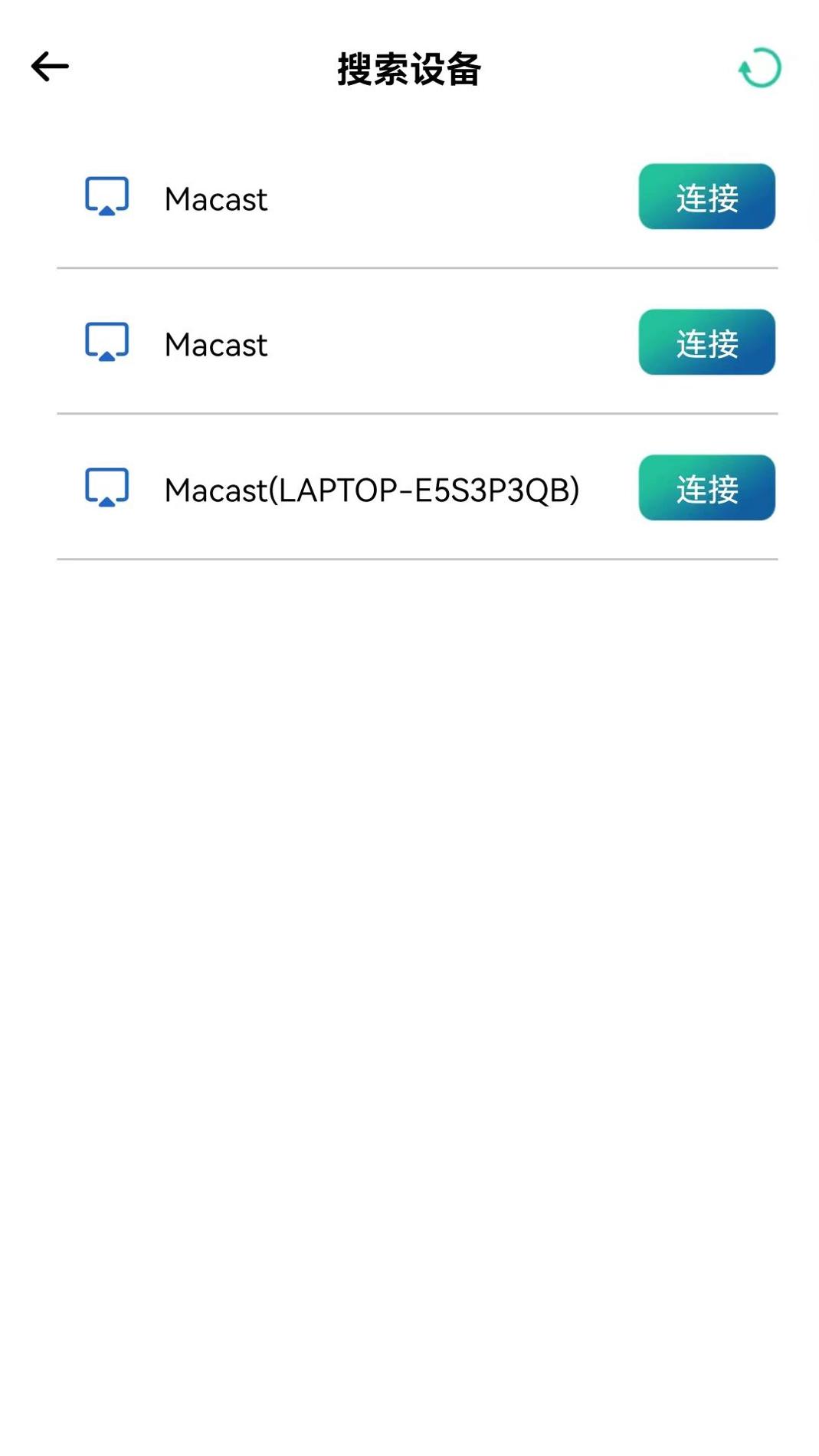Select the second Macast device name

[215, 344]
